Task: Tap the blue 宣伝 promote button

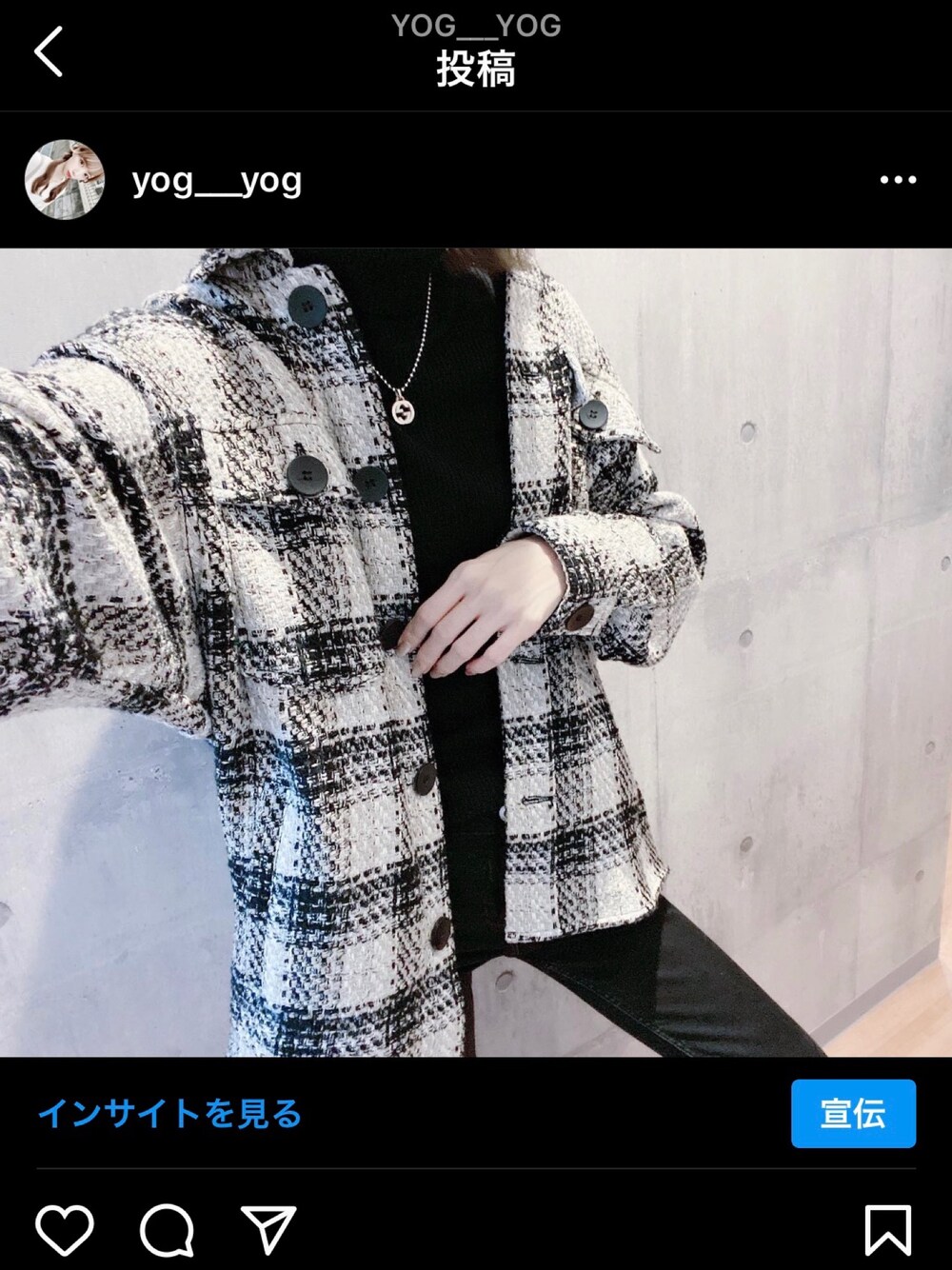Action: (853, 1113)
